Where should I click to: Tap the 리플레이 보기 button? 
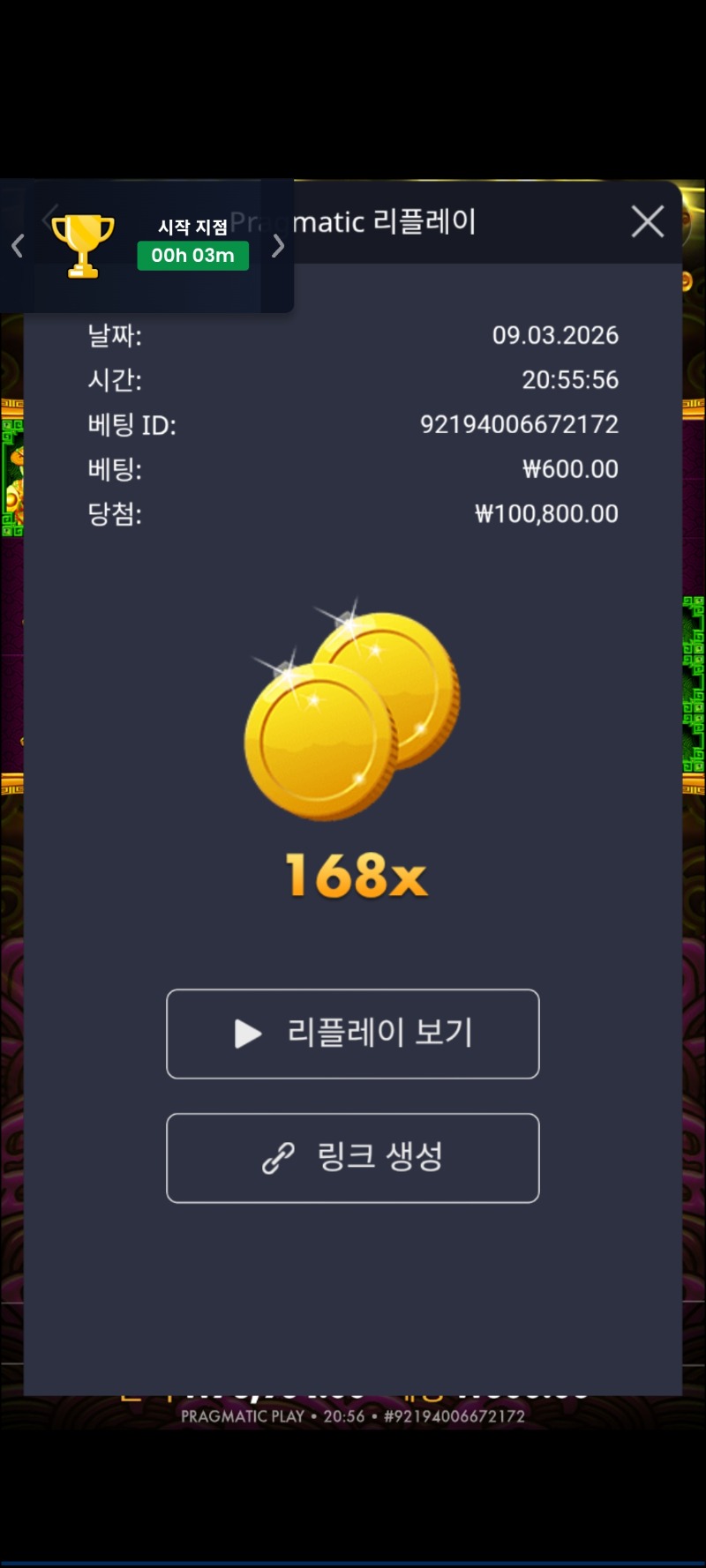[353, 1034]
